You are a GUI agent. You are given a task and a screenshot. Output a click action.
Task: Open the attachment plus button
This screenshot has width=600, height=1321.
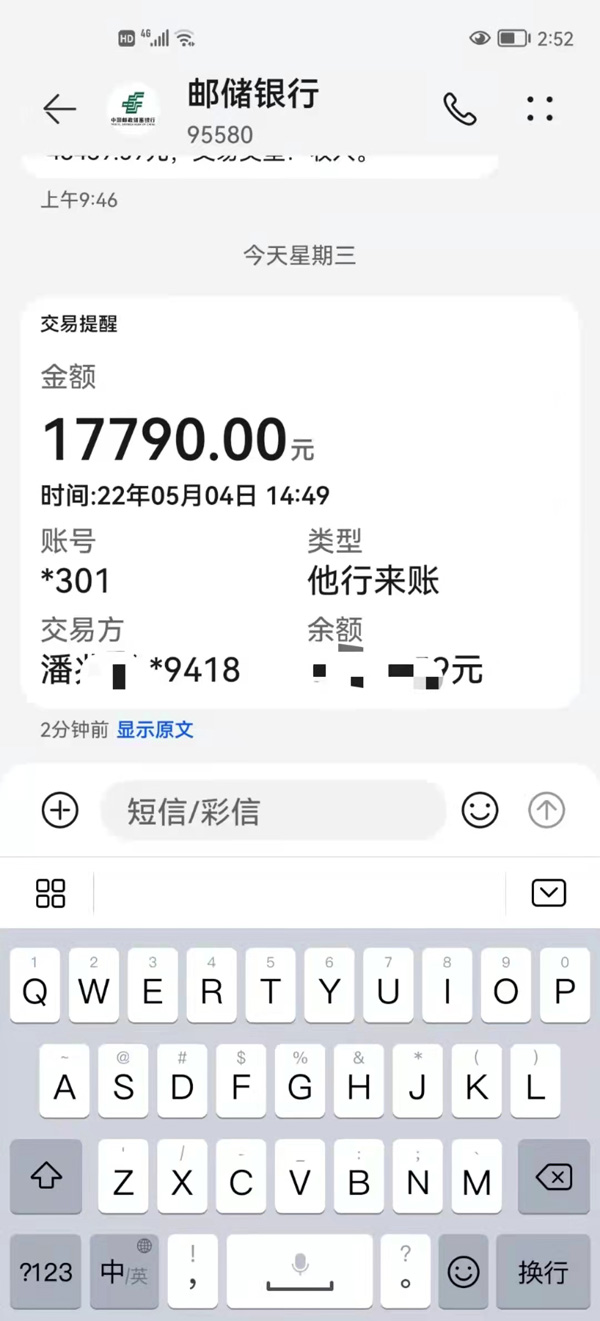[60, 810]
